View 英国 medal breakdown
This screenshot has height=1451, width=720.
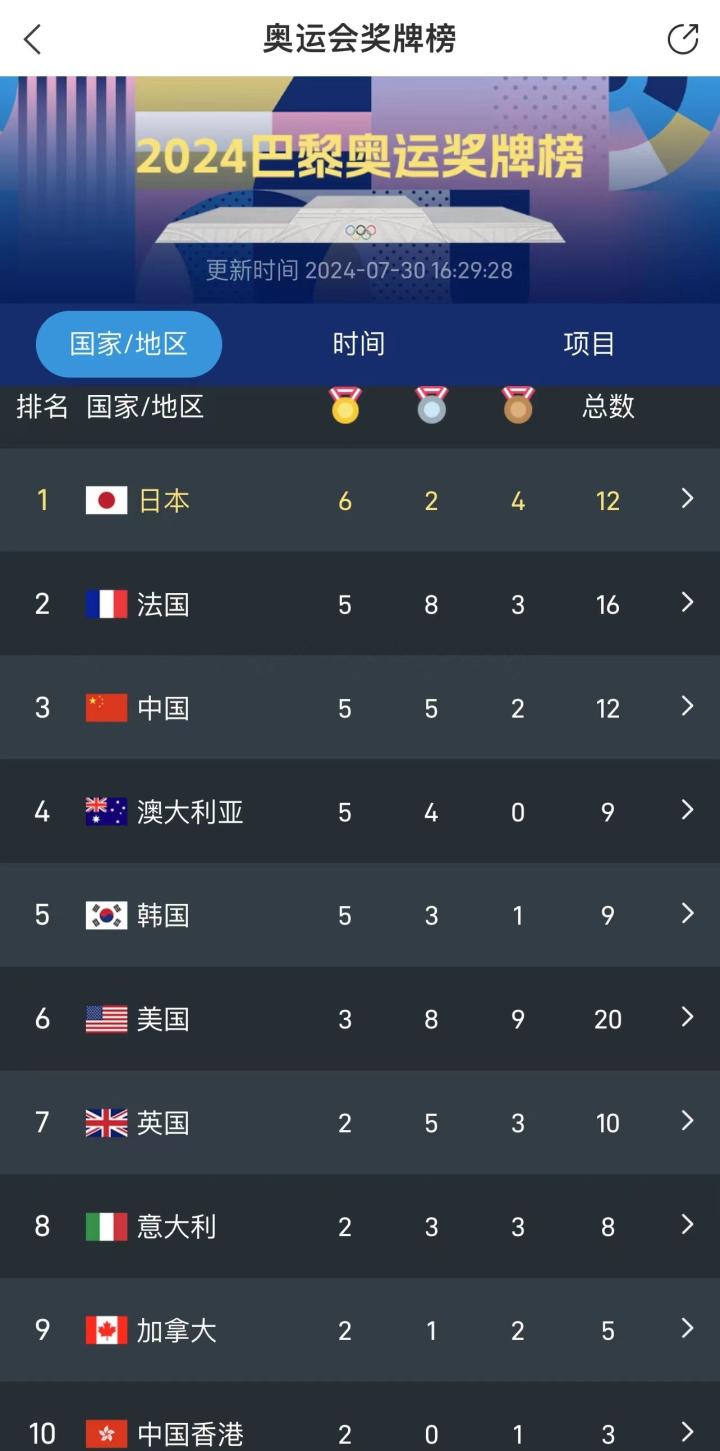[x=686, y=1122]
